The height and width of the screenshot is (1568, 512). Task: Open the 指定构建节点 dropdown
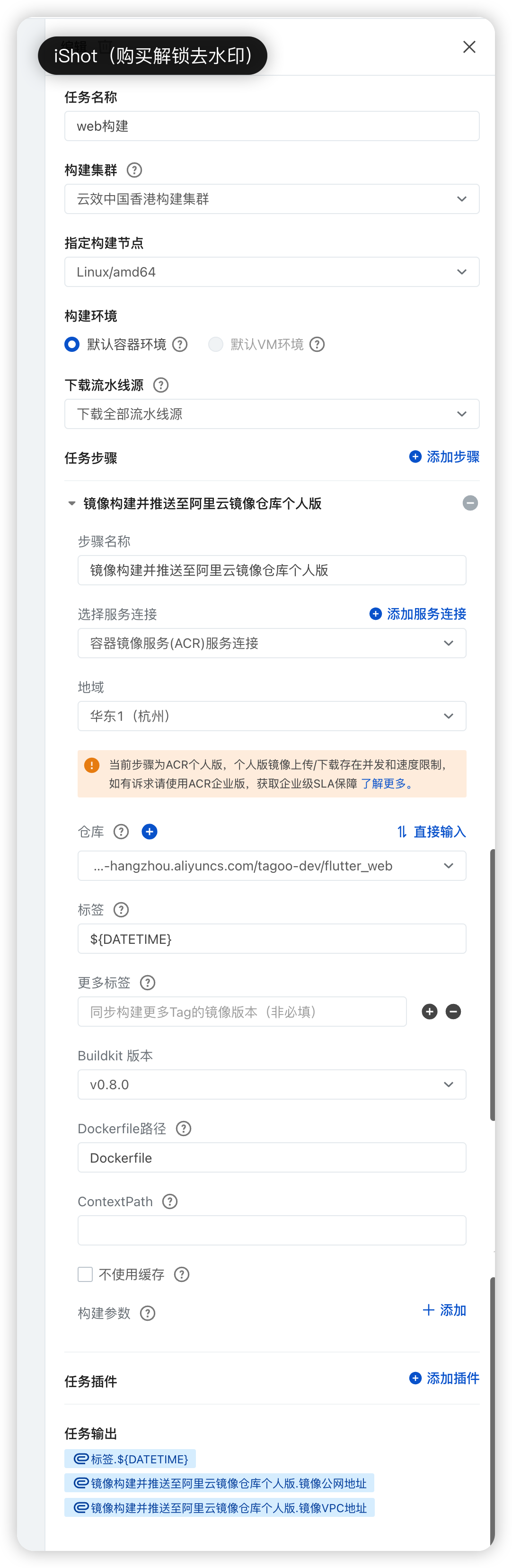(x=271, y=272)
